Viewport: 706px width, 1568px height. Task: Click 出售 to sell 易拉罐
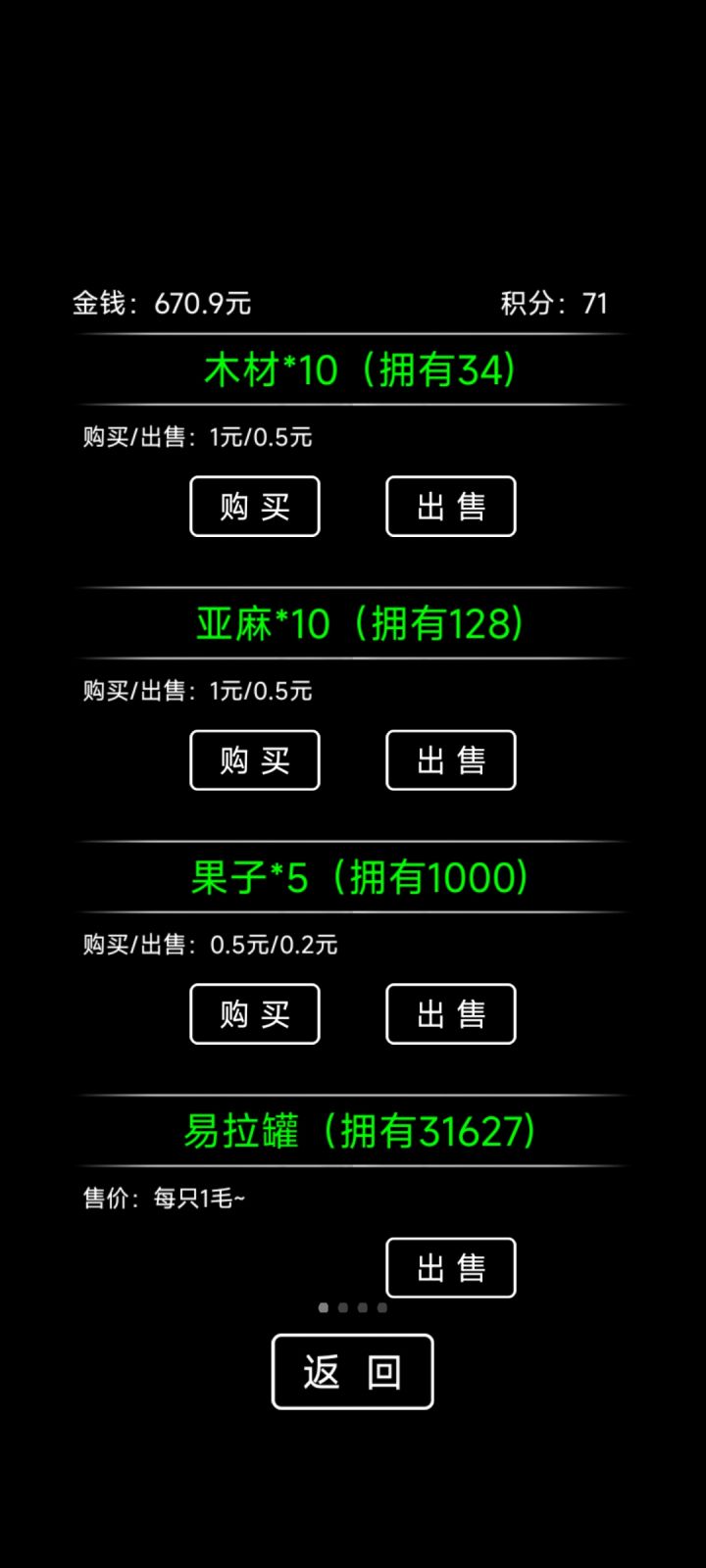click(450, 1268)
